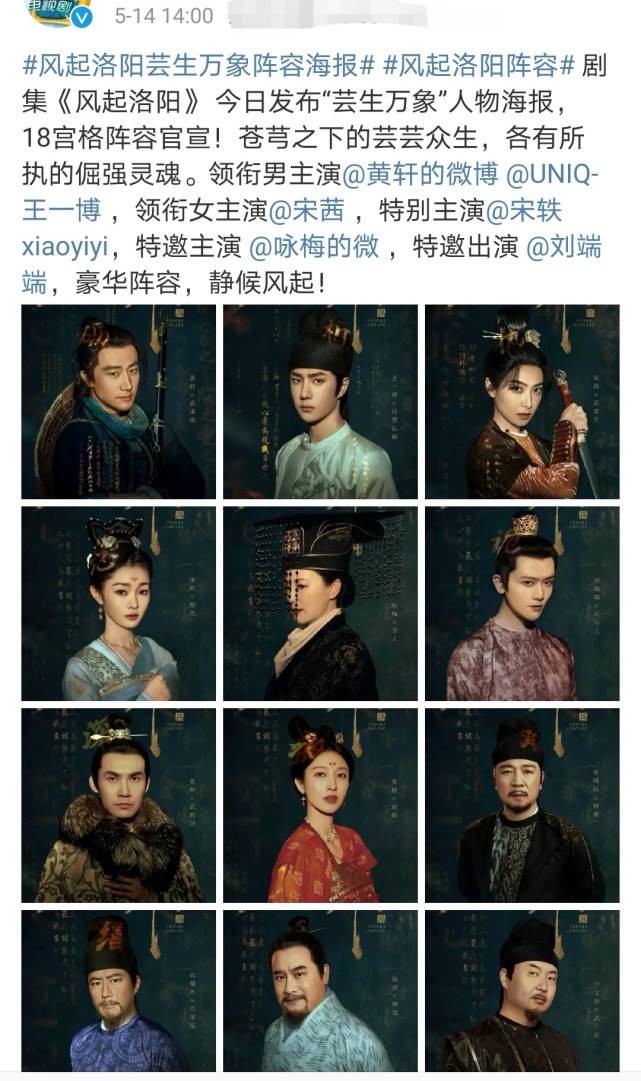The width and height of the screenshot is (641, 1081).
Task: View poster of man in blue patterned robe
Action: coord(119,991)
